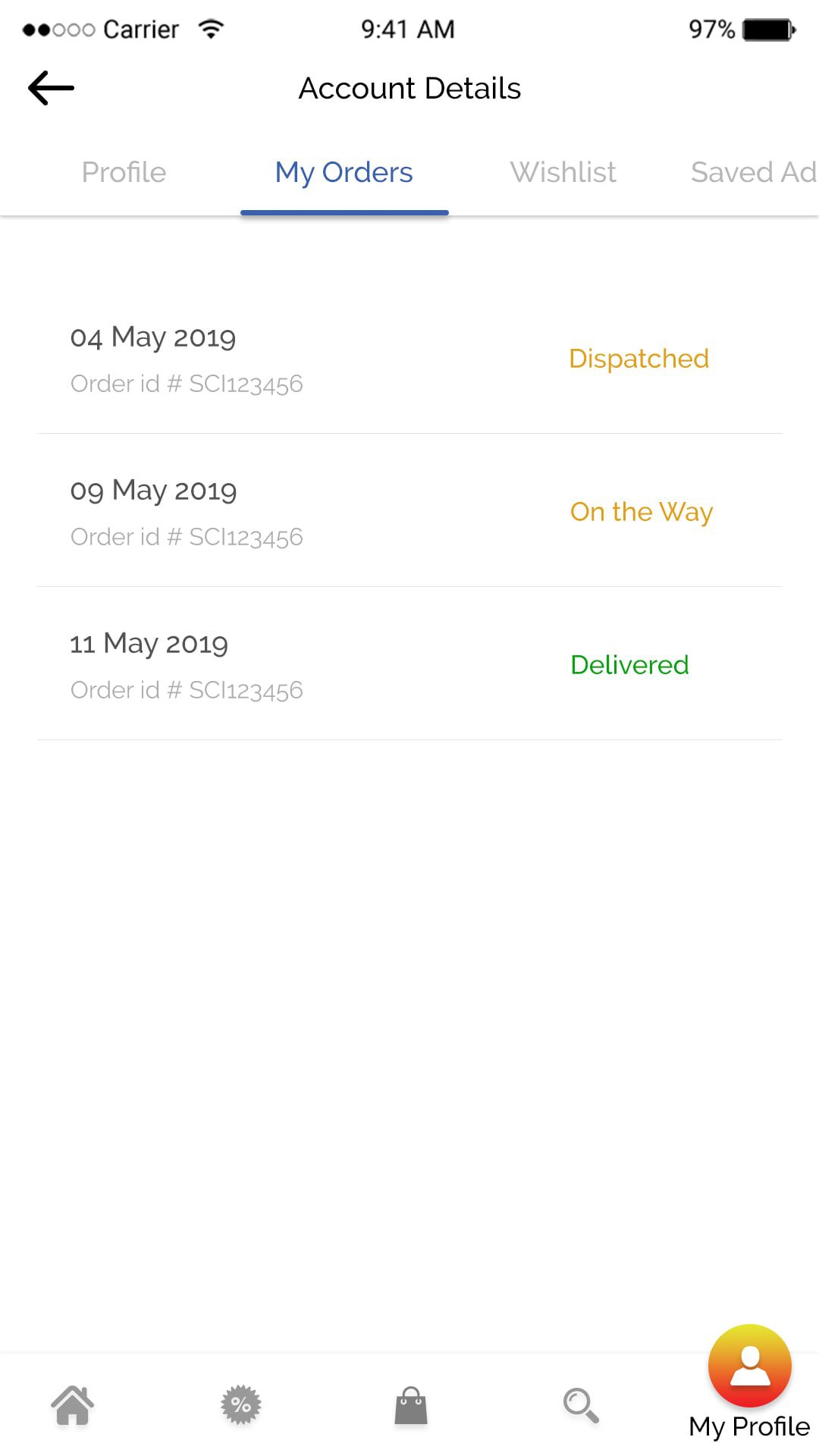Viewport: 819px width, 1456px height.
Task: Select the My Orders tab
Action: pyautogui.click(x=344, y=172)
